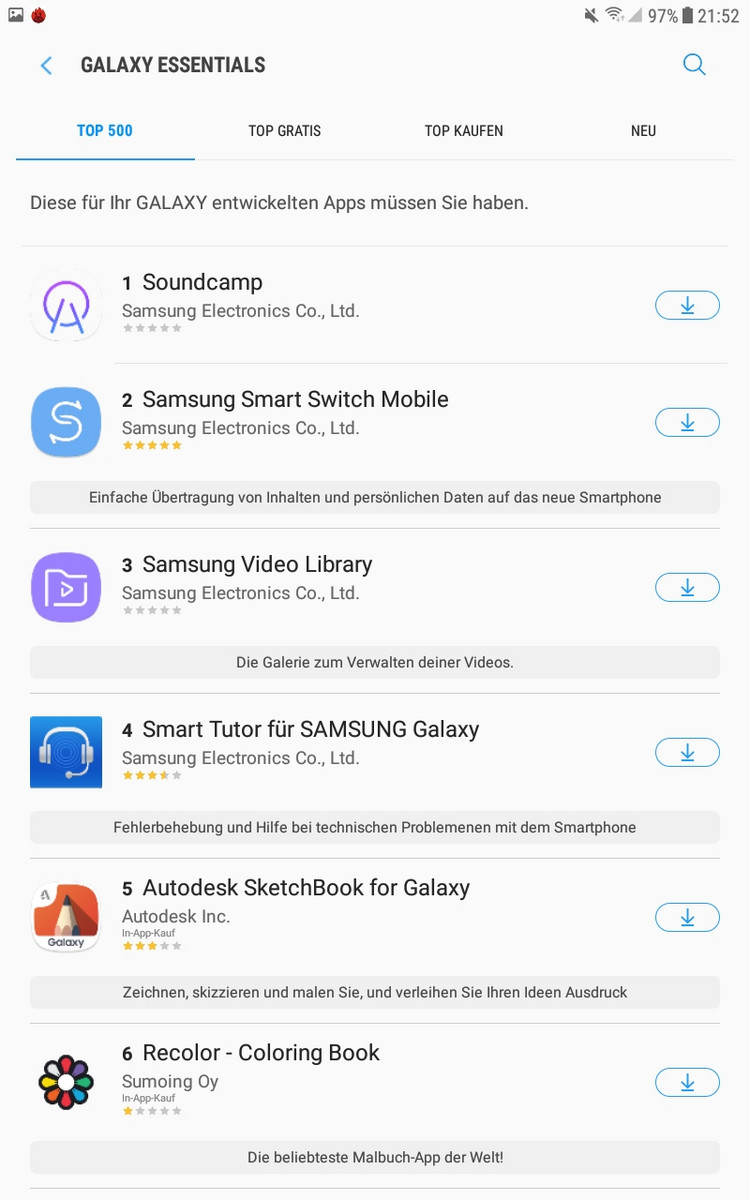Image resolution: width=750 pixels, height=1200 pixels.
Task: Switch to the Top Gratis tab
Action: (285, 131)
